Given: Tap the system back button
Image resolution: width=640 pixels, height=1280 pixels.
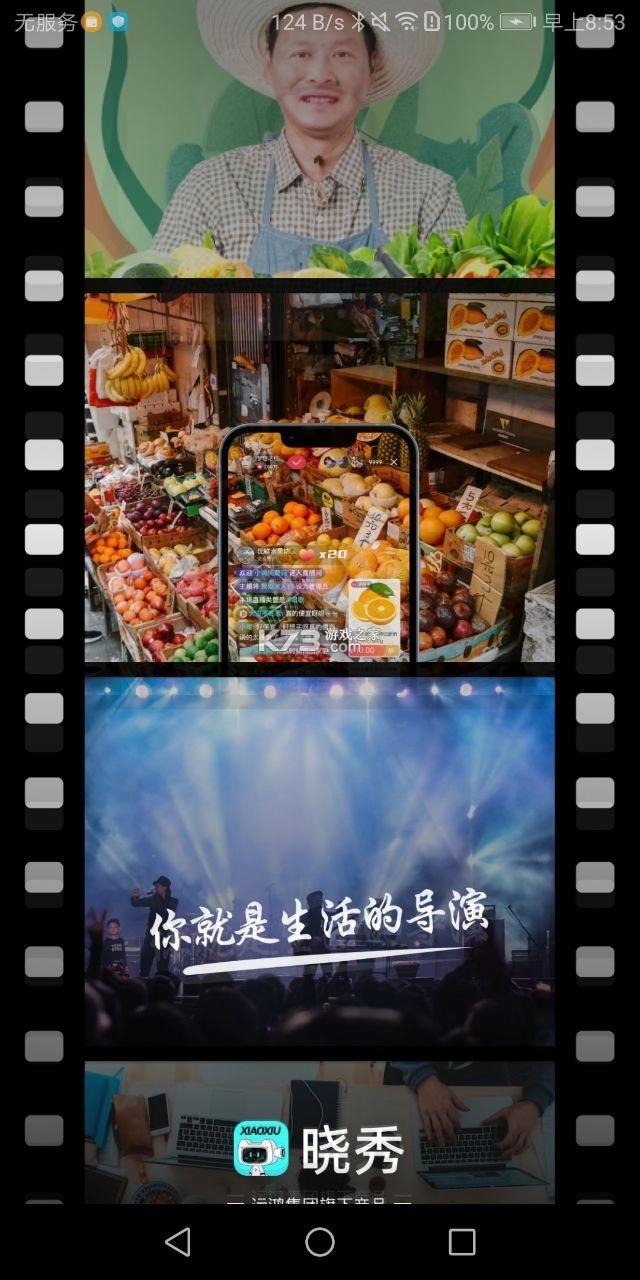Looking at the screenshot, I should tap(178, 1242).
